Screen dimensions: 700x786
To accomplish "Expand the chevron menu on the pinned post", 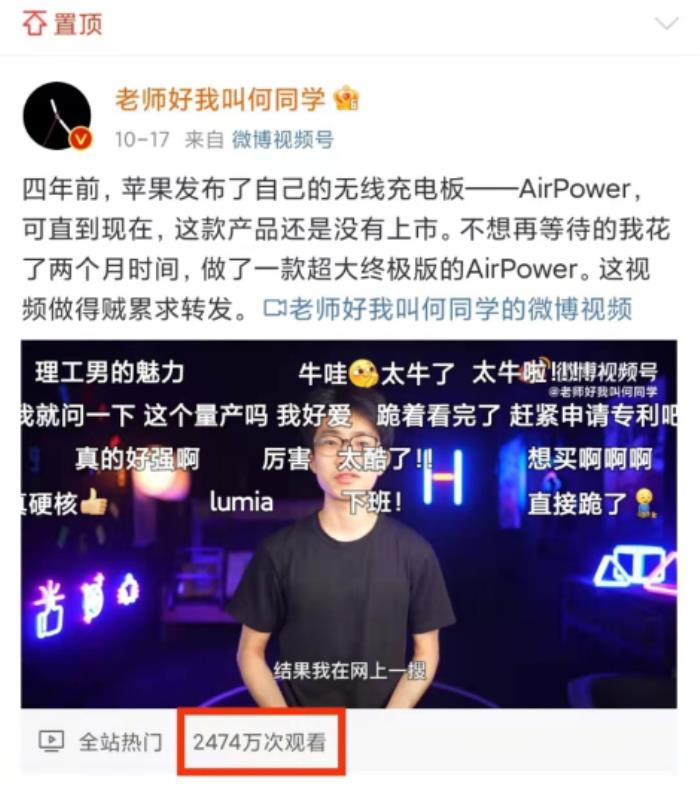I will click(666, 23).
